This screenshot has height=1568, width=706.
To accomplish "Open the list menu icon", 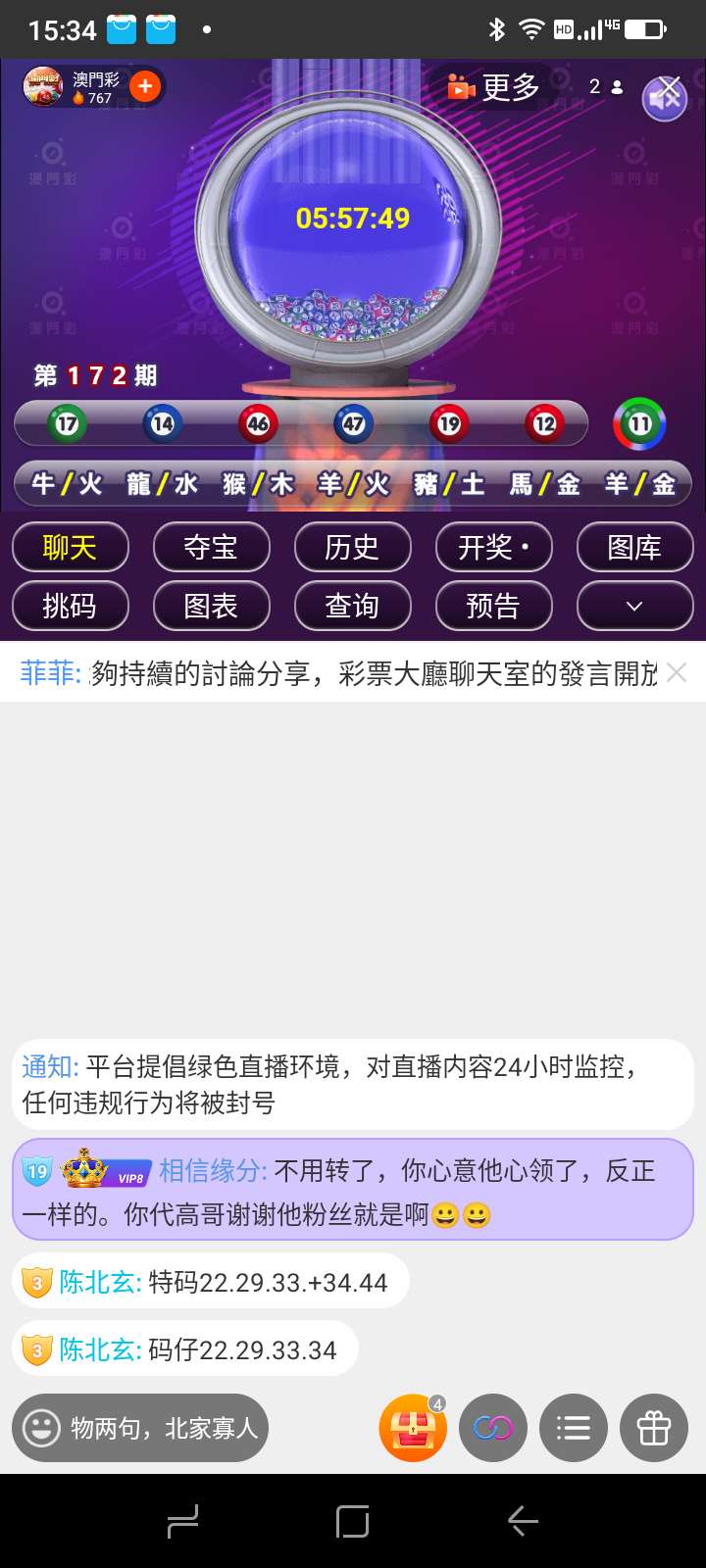I will pos(574,1428).
